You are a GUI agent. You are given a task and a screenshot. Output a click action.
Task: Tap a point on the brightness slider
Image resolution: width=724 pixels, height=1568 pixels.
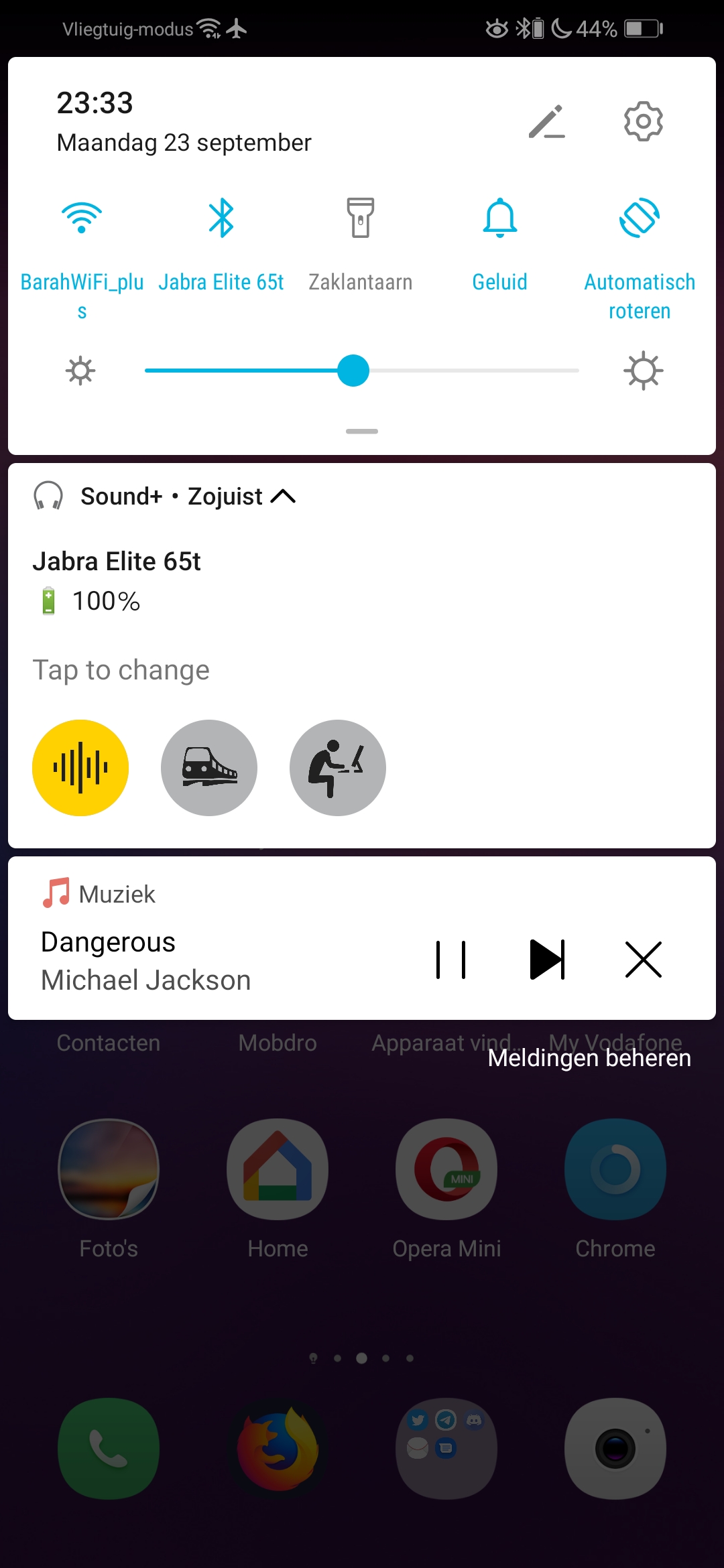click(362, 371)
